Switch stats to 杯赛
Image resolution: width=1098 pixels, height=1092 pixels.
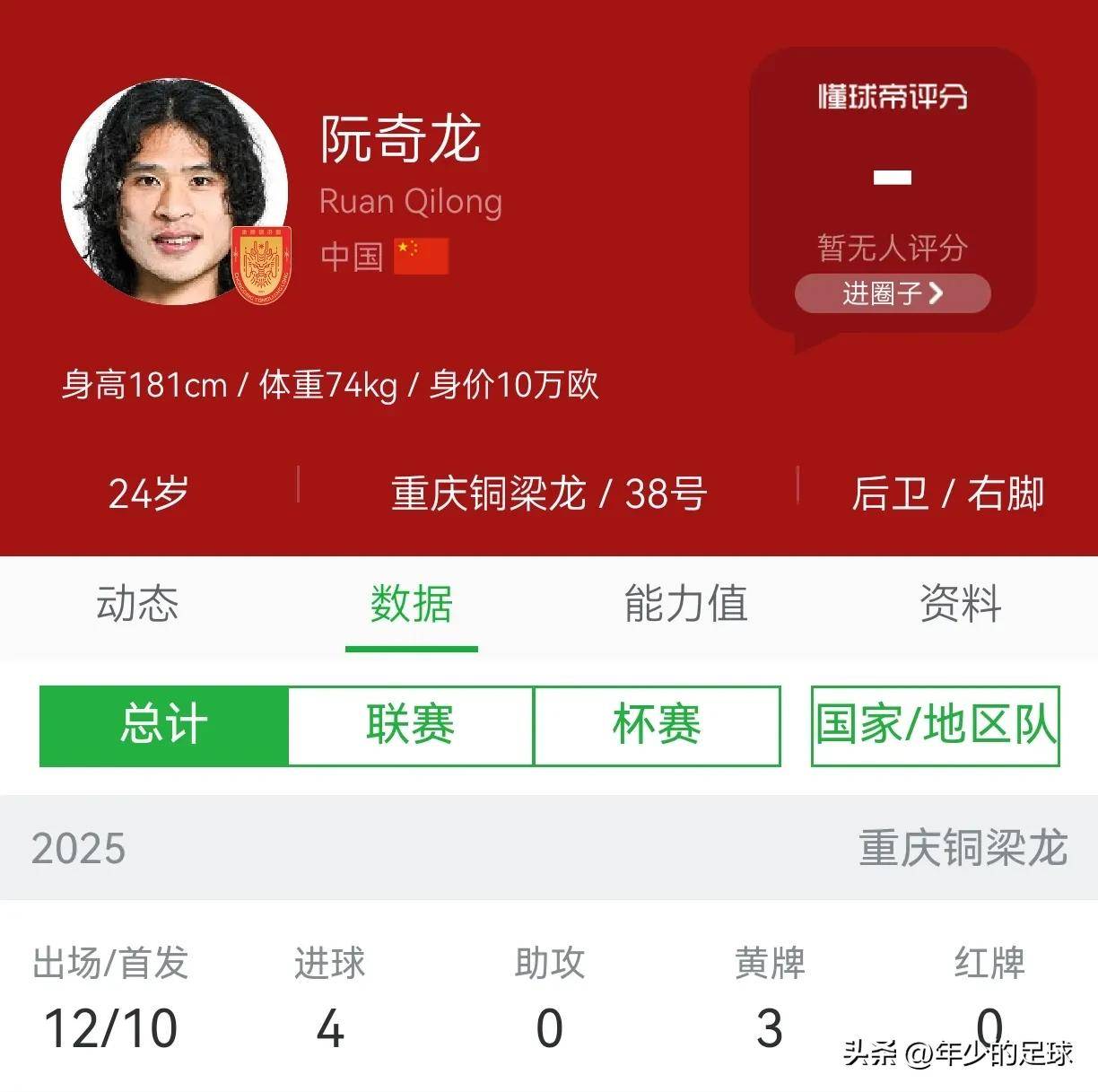657,725
